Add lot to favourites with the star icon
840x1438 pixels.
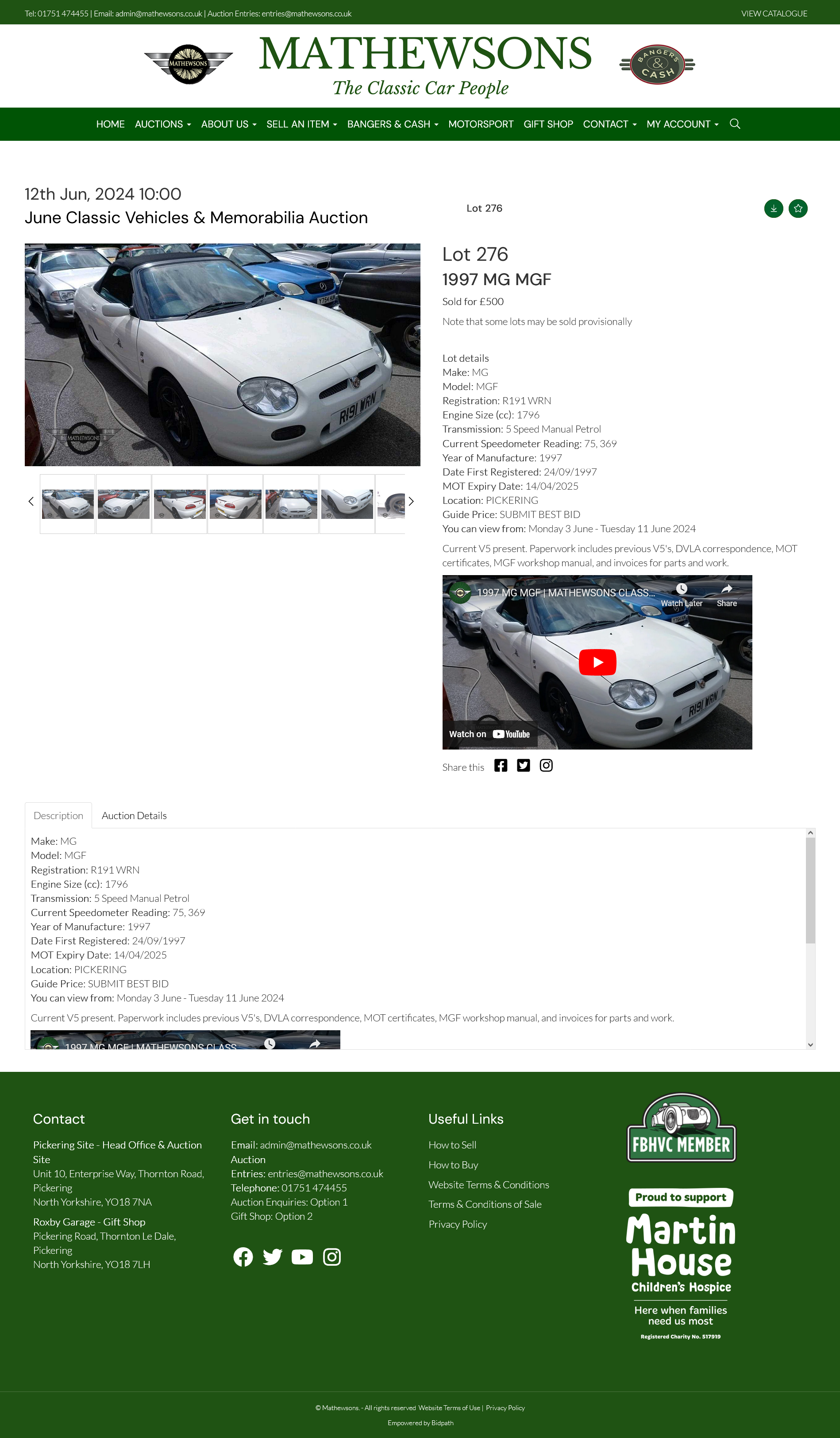pyautogui.click(x=798, y=208)
